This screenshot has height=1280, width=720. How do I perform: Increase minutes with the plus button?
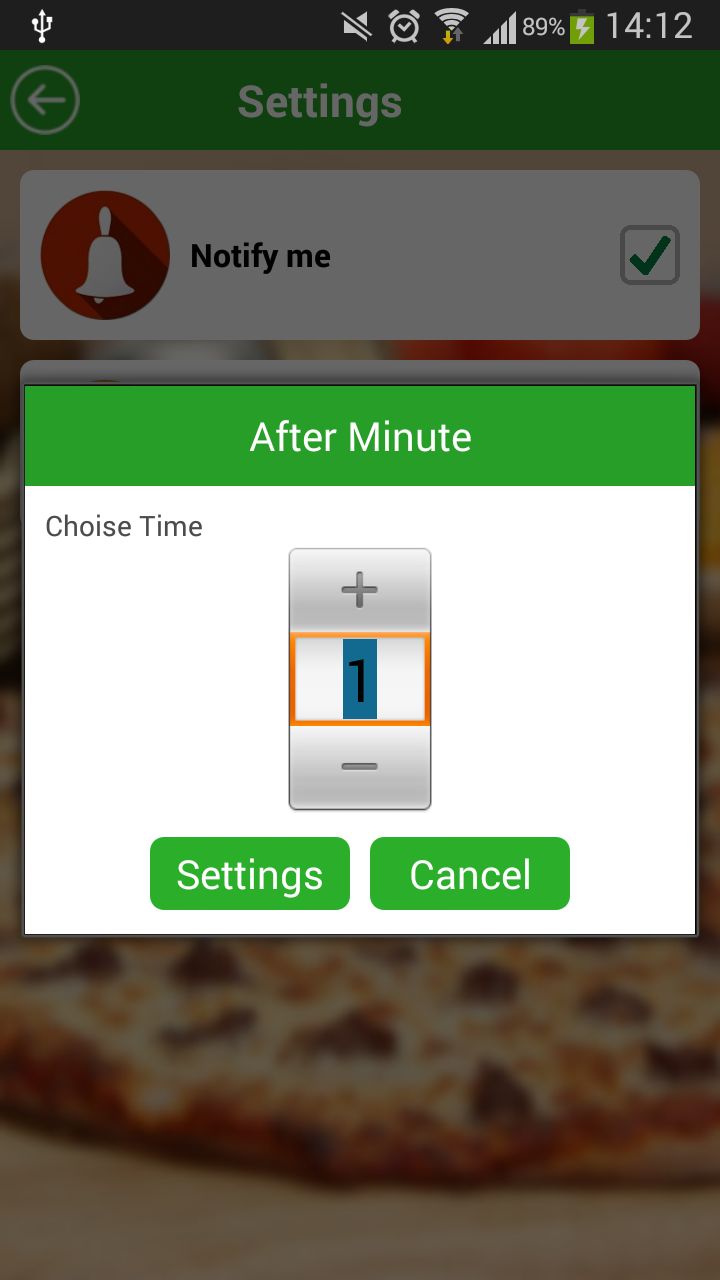coord(359,590)
